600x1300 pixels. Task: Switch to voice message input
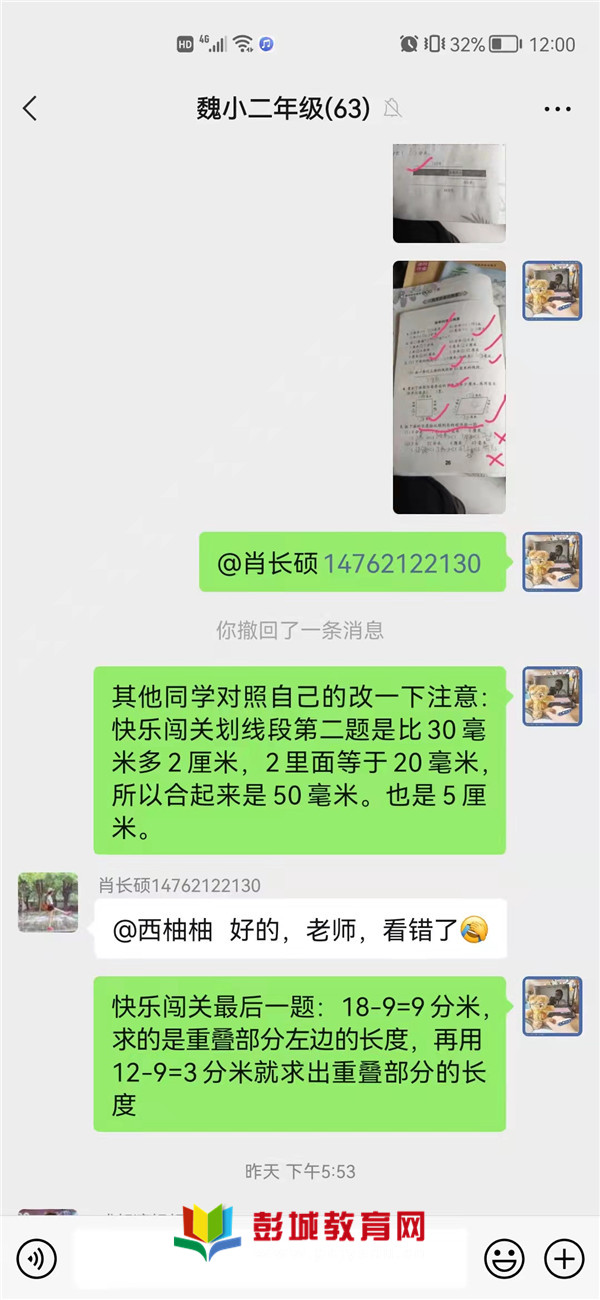click(x=37, y=1258)
